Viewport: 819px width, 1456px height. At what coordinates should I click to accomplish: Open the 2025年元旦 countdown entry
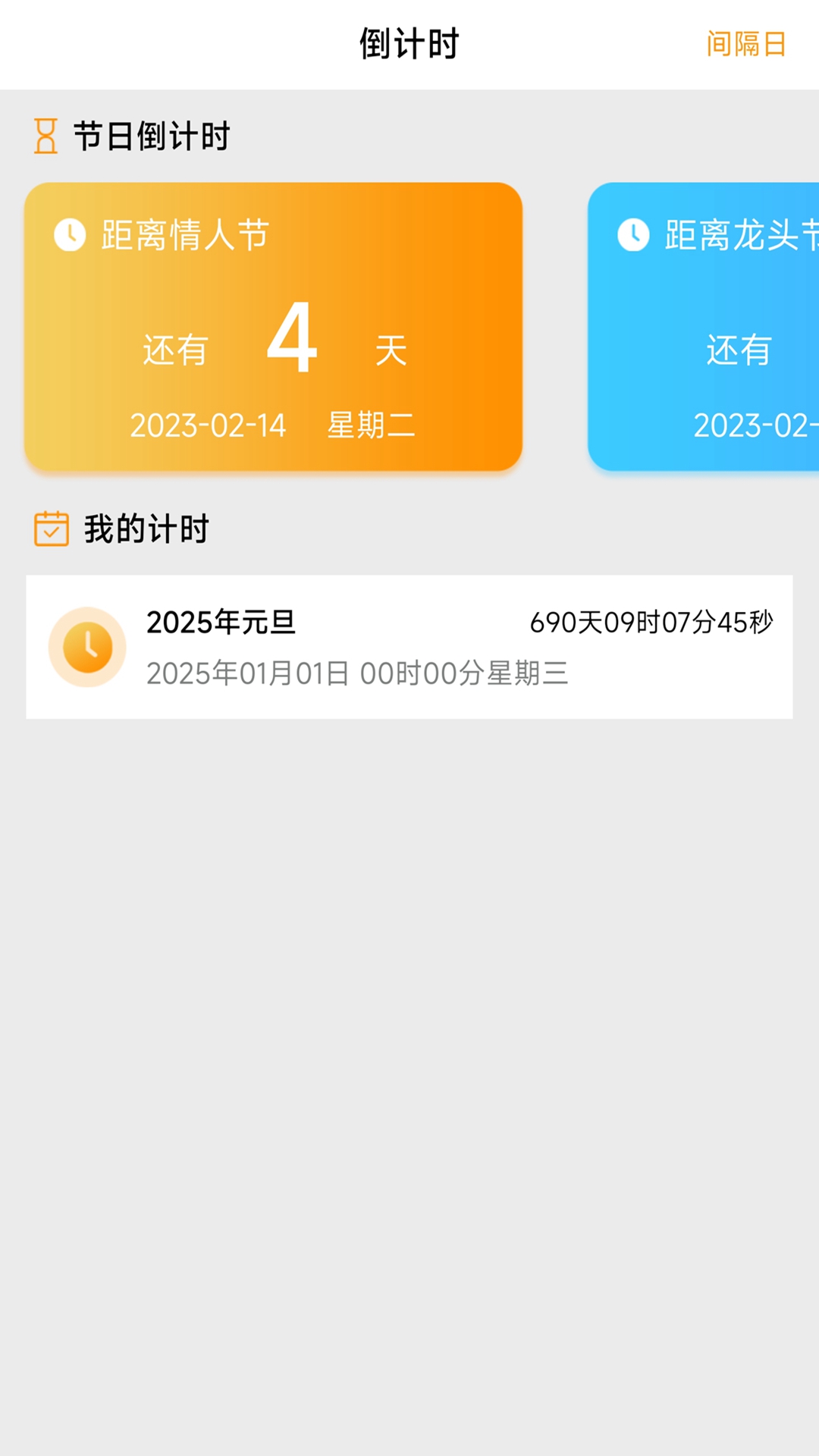(409, 647)
